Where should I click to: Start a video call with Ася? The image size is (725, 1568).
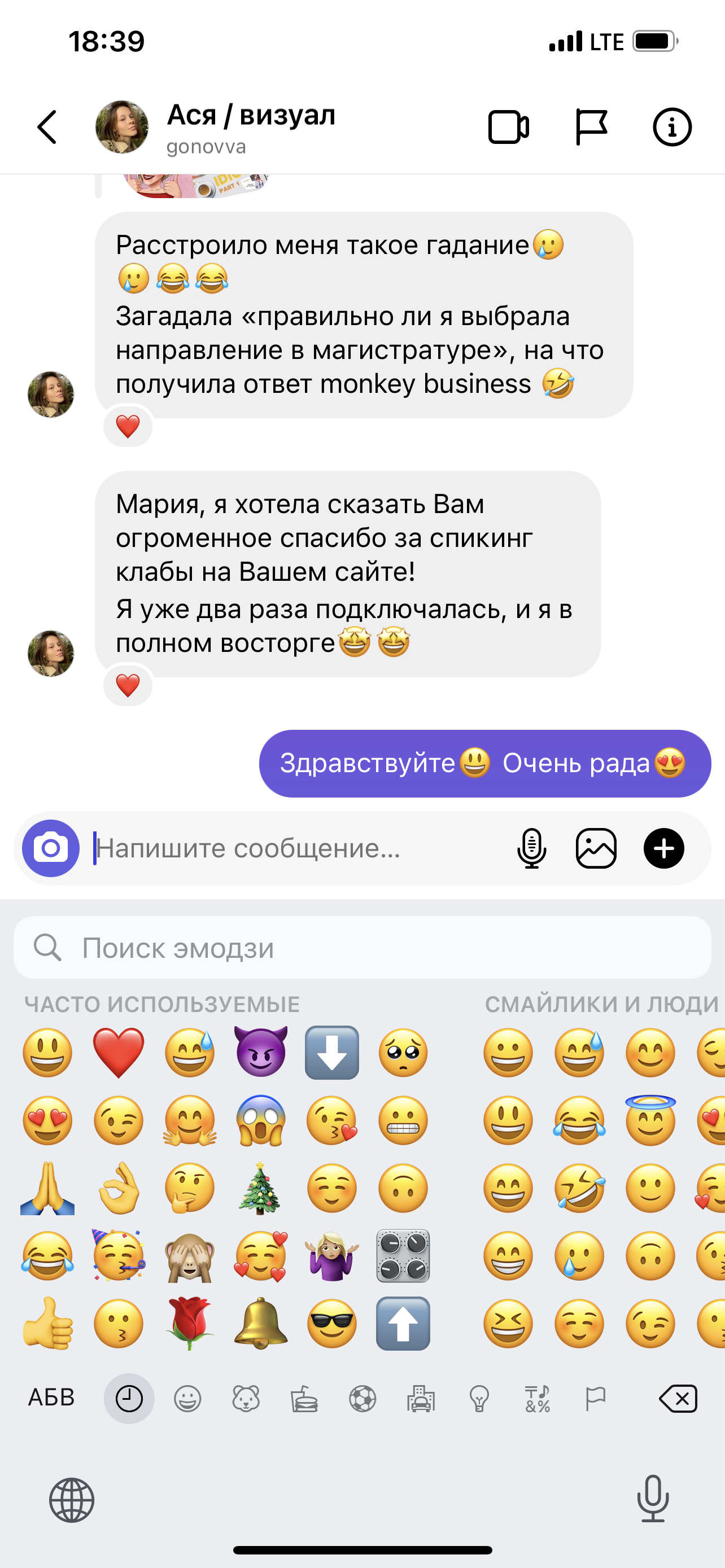click(x=508, y=127)
